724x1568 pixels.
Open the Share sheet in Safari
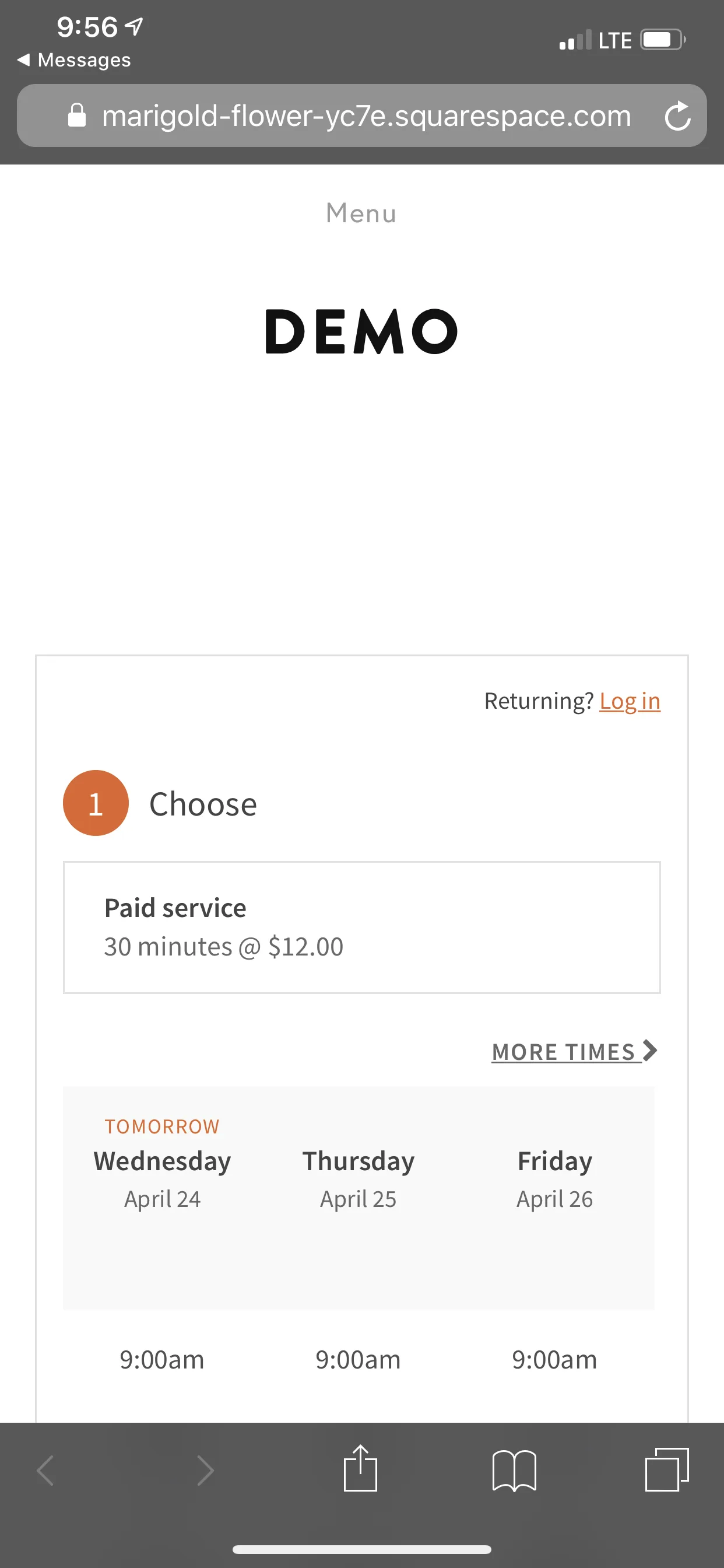pos(361,1470)
